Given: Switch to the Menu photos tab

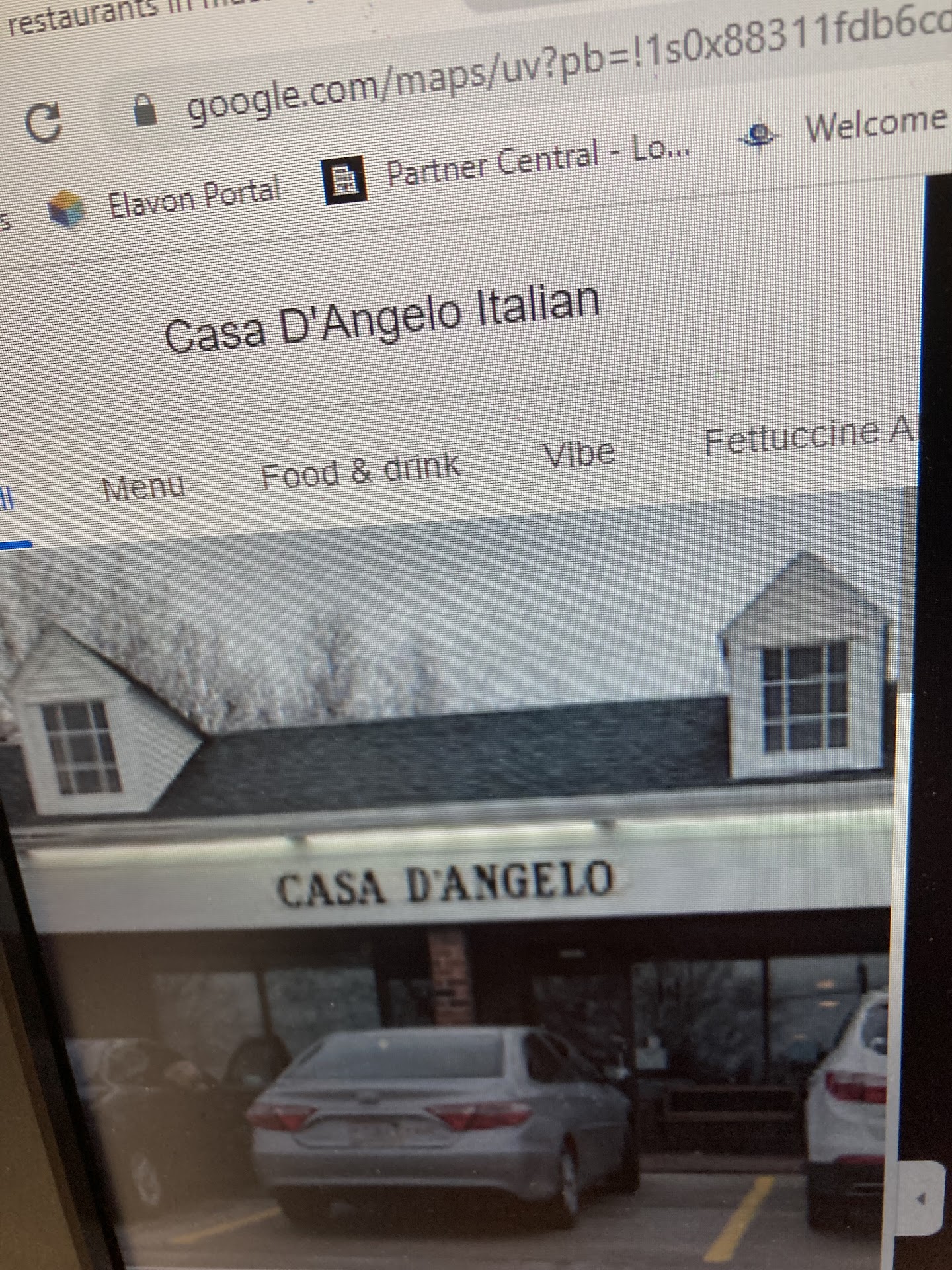Looking at the screenshot, I should (x=143, y=487).
